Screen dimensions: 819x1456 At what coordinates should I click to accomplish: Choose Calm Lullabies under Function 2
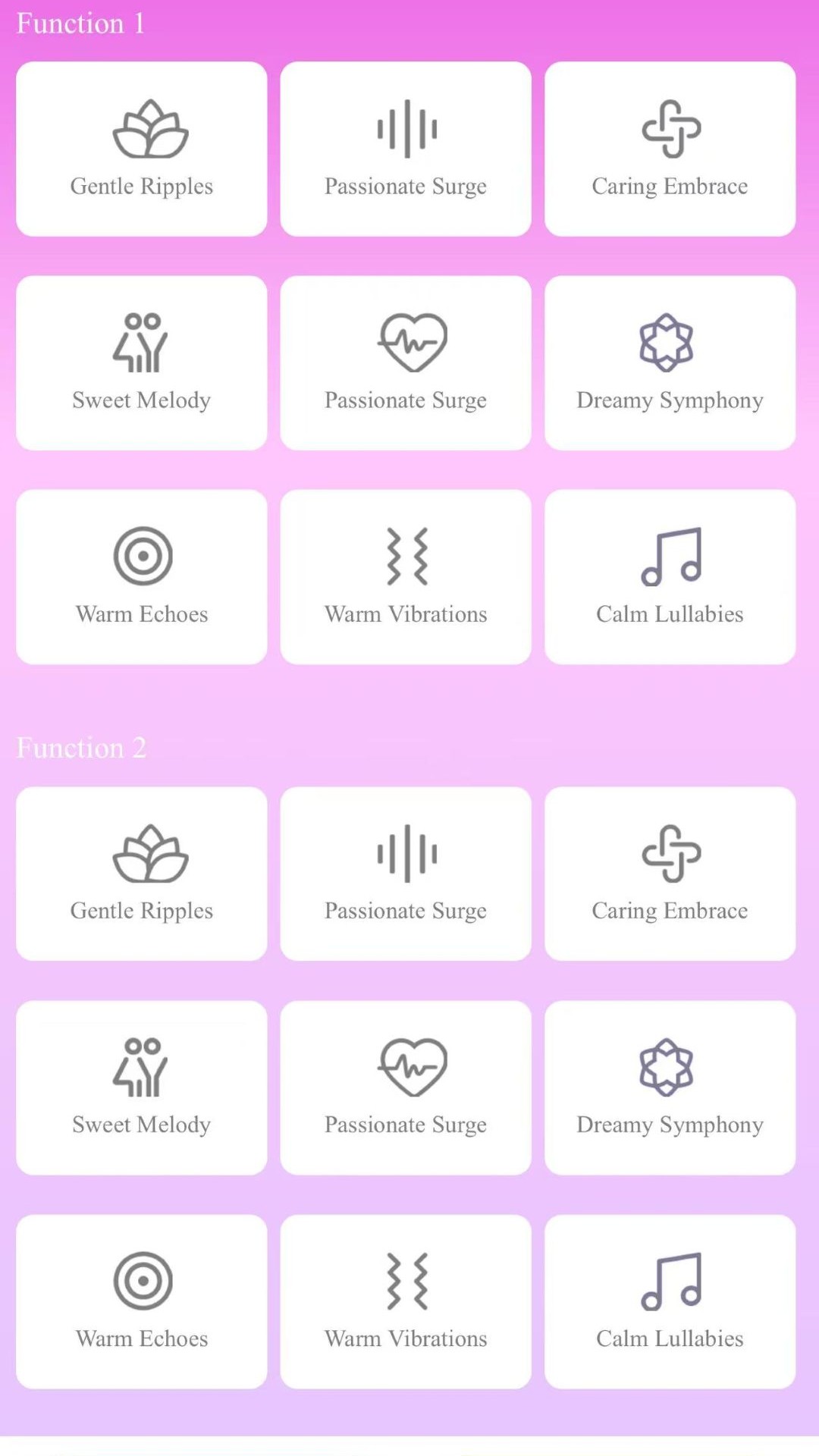click(670, 1301)
